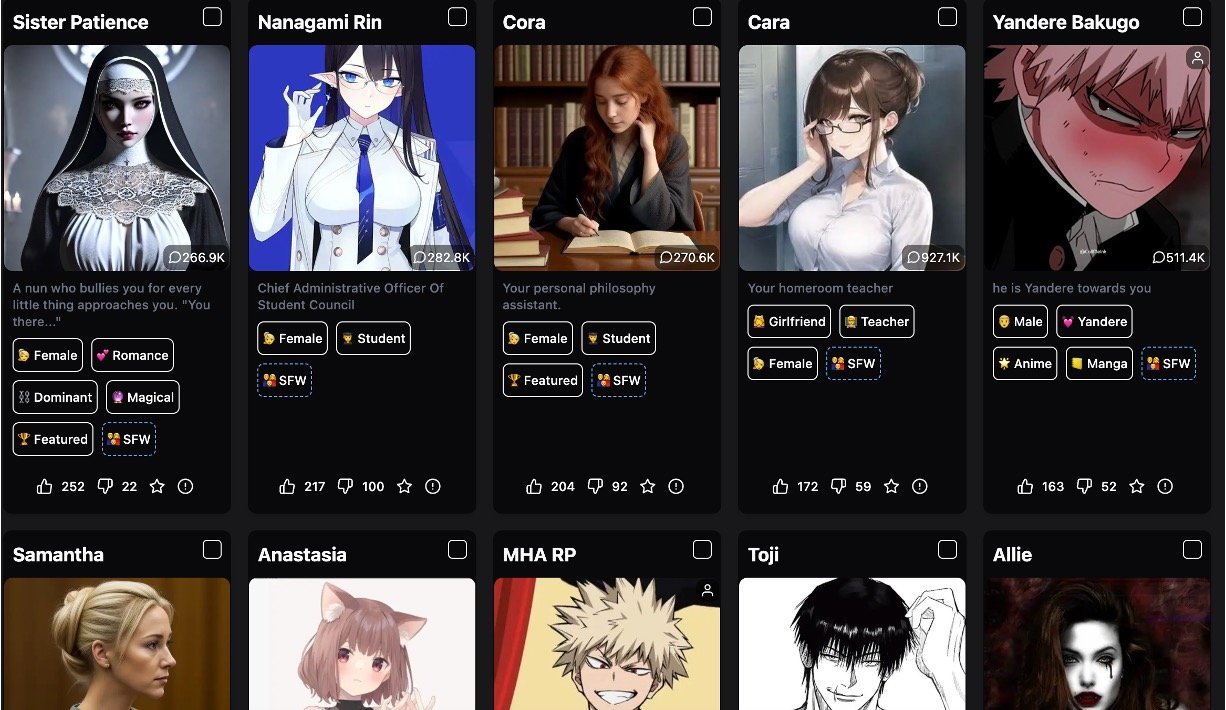The height and width of the screenshot is (710, 1226).
Task: Open the Samantha character card
Action: [117, 643]
